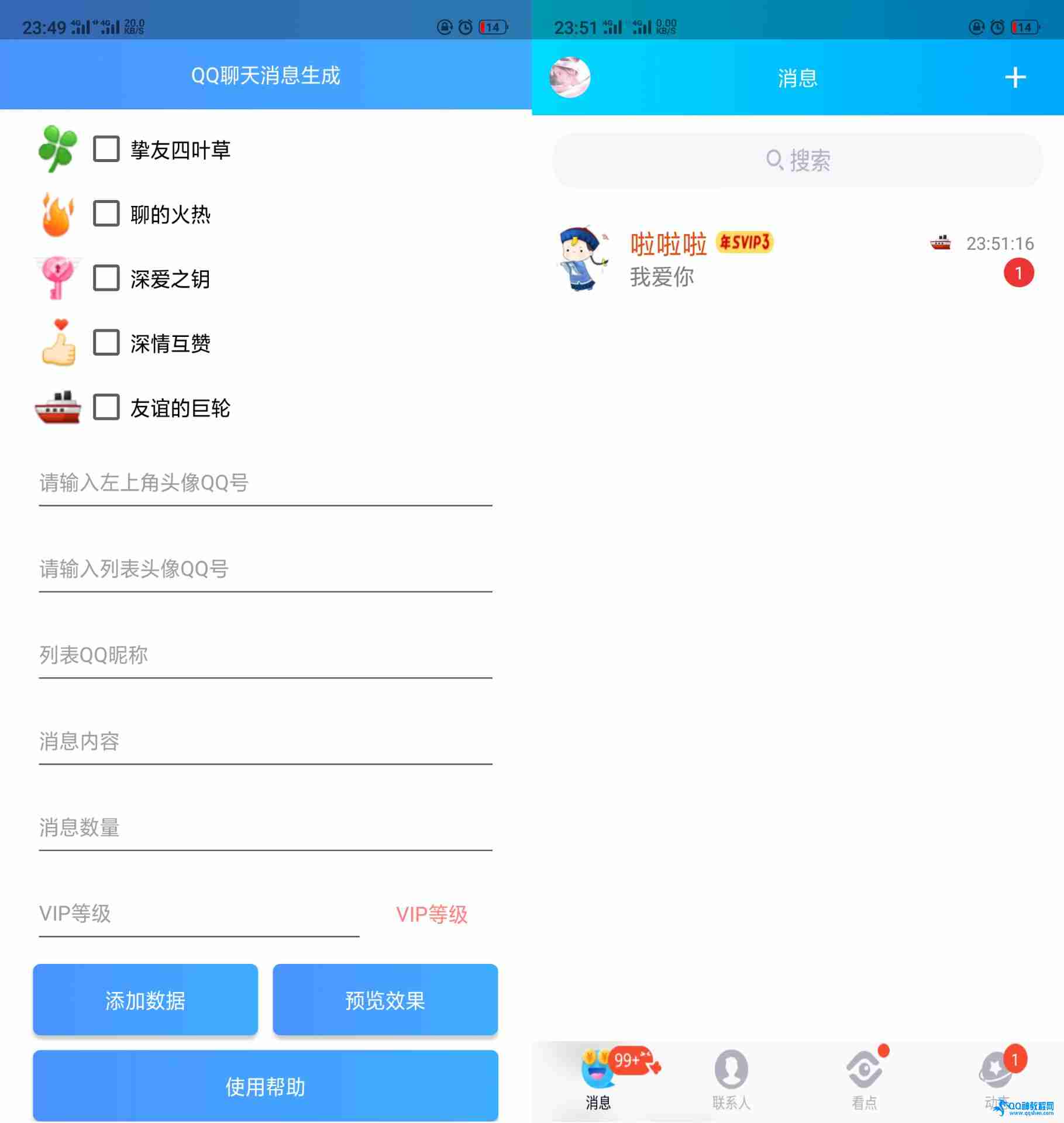Check 友谊的巨轮 option
1064x1123 pixels.
click(x=106, y=407)
